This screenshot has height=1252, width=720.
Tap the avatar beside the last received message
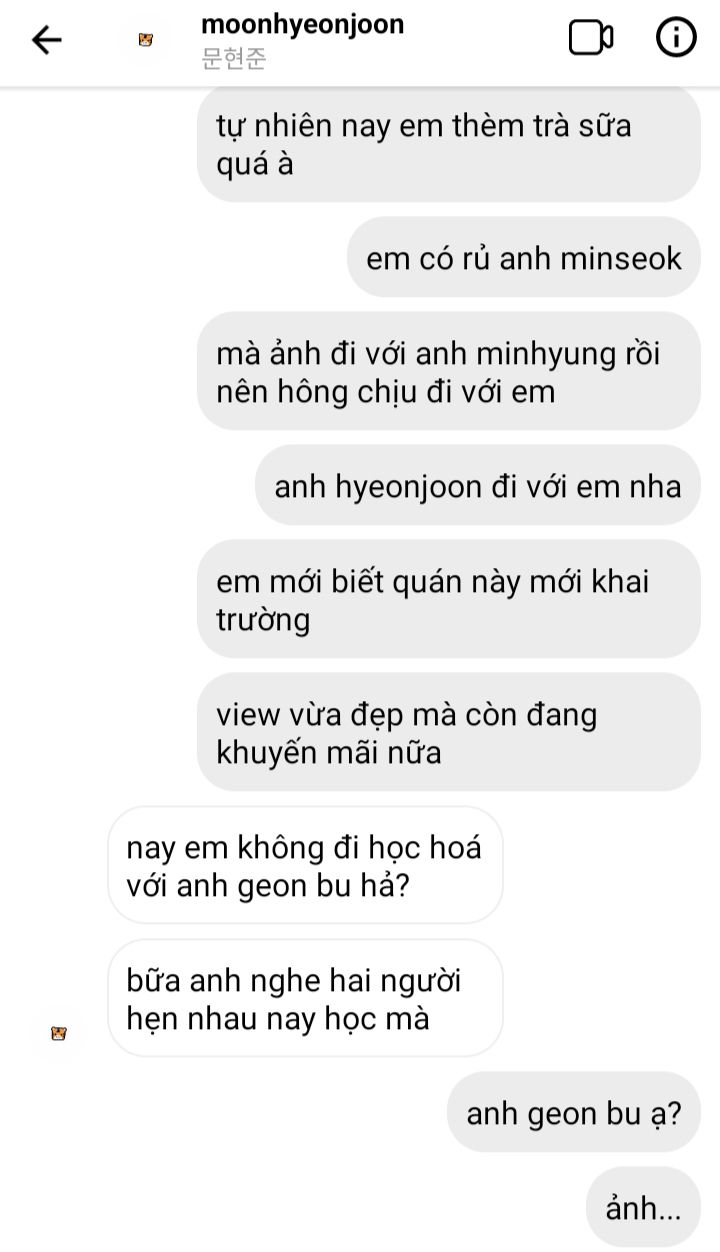59,1033
